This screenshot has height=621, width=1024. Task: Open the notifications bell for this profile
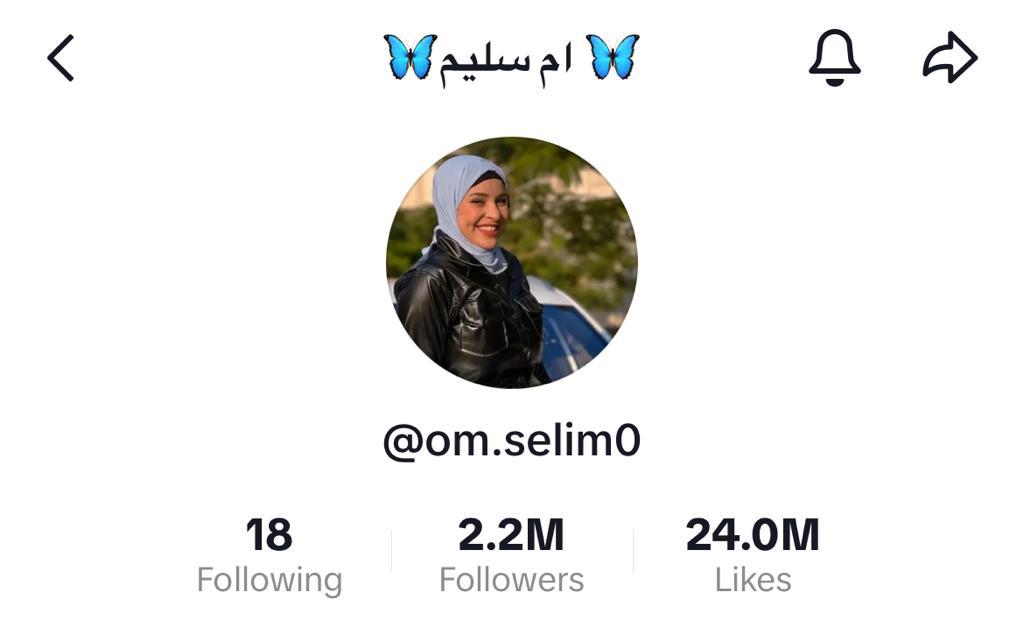[834, 58]
